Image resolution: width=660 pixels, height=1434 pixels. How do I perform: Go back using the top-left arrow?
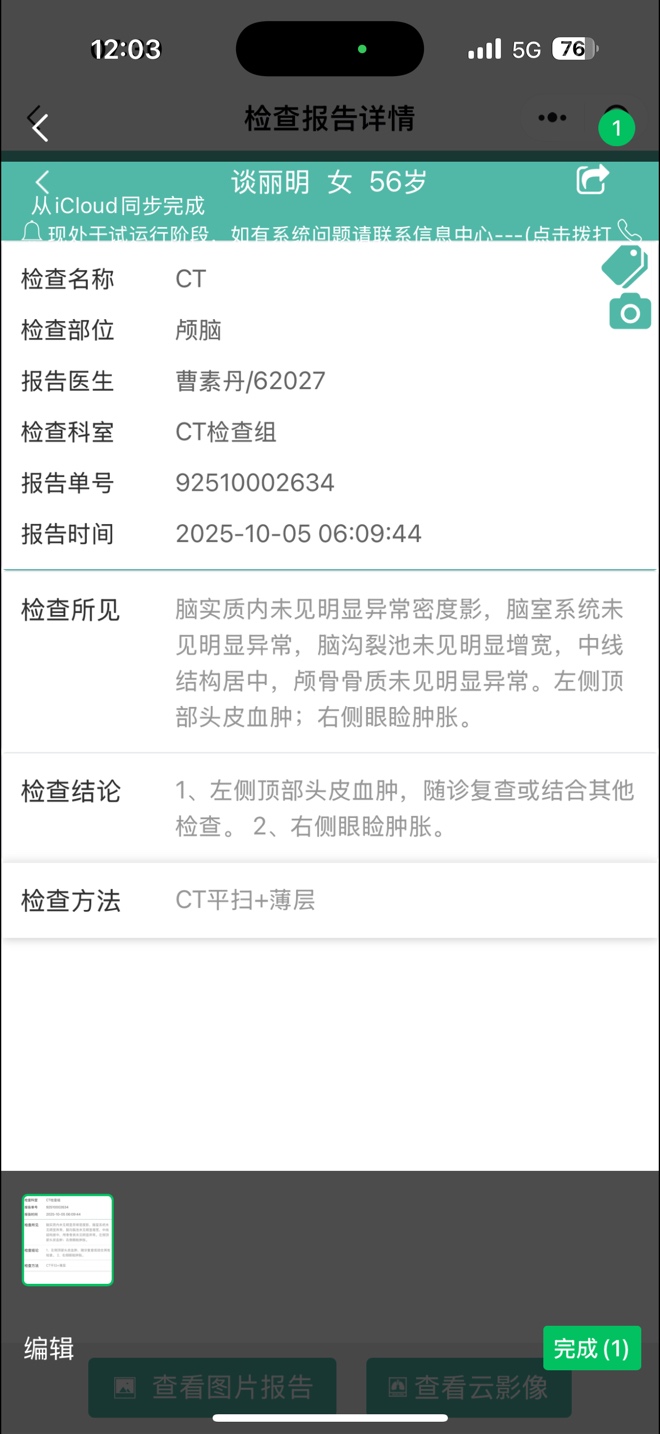(39, 124)
